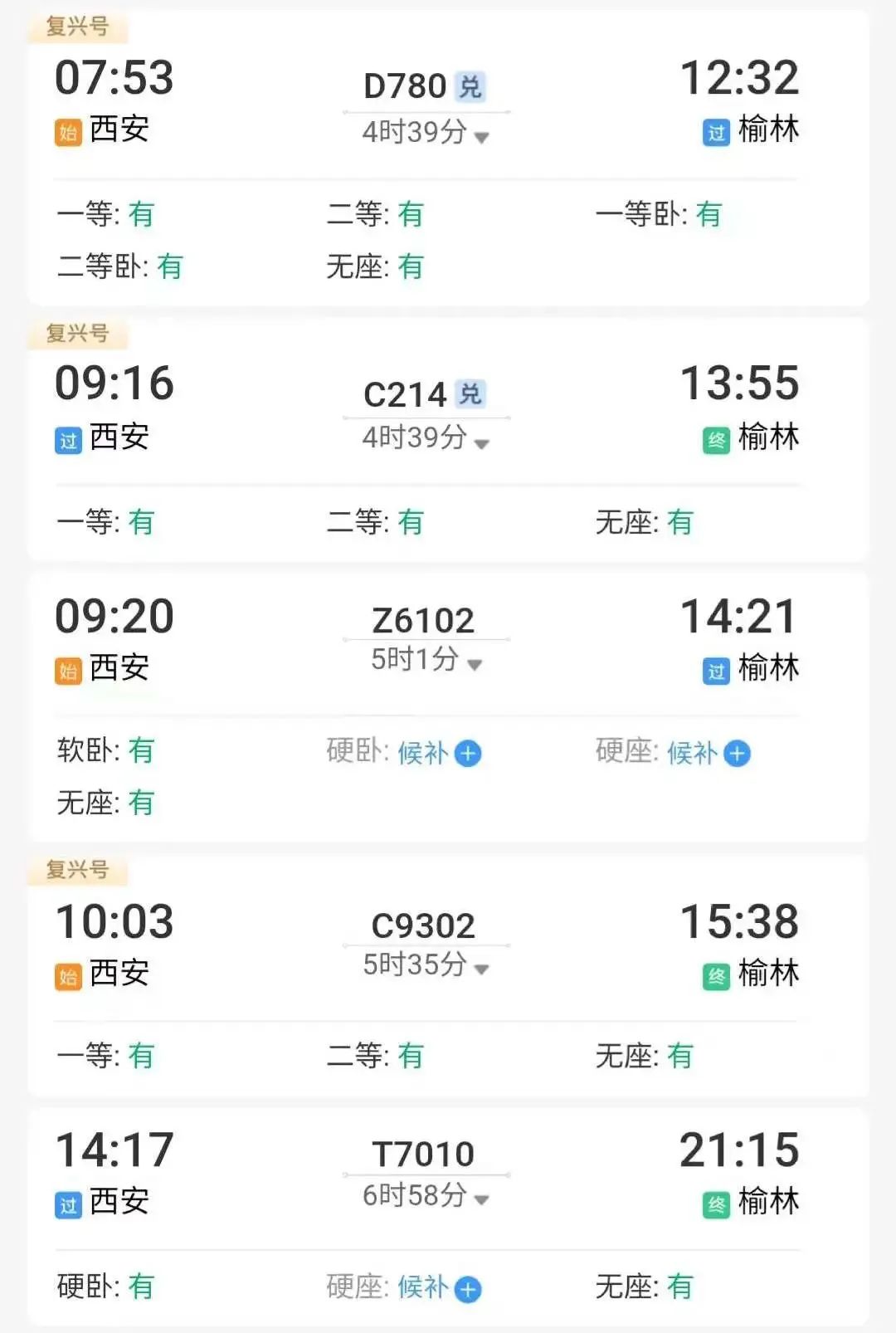Expand stop details under C214's 4时39分
Viewport: 896px width, 1333px height.
pos(481,443)
